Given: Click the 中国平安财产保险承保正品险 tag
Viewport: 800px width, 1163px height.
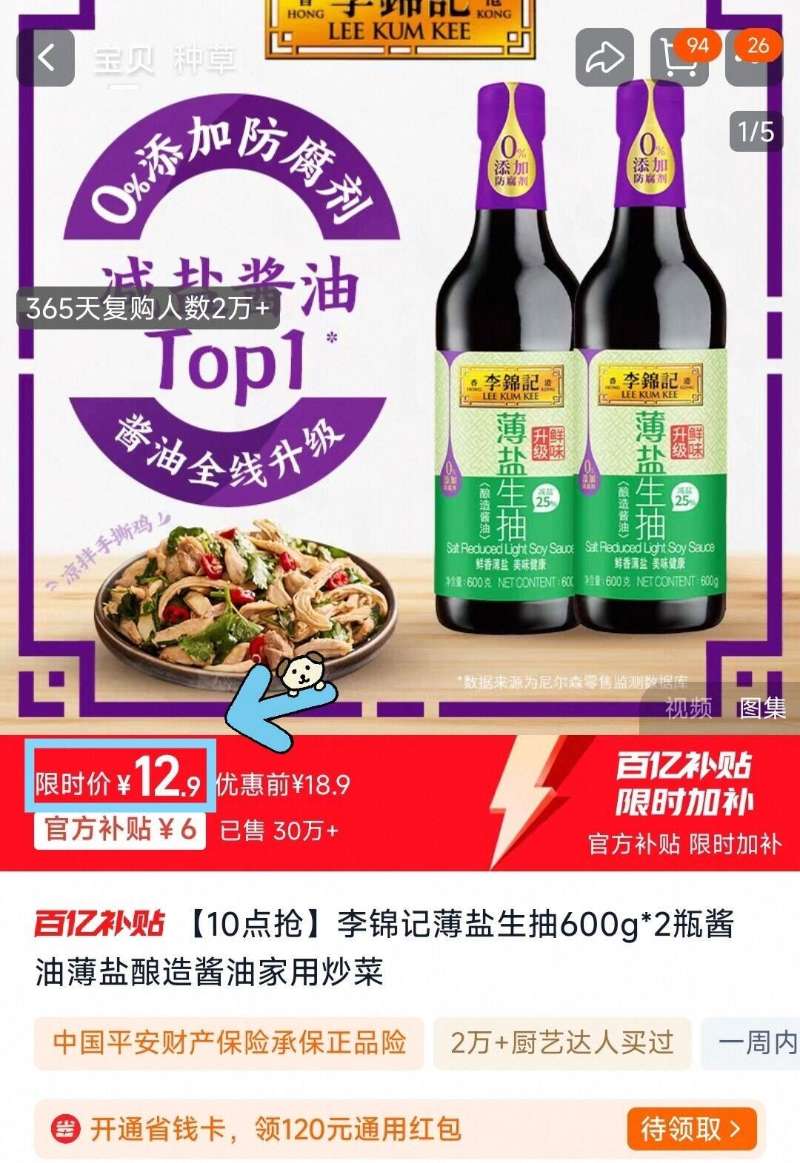Looking at the screenshot, I should pyautogui.click(x=228, y=1043).
